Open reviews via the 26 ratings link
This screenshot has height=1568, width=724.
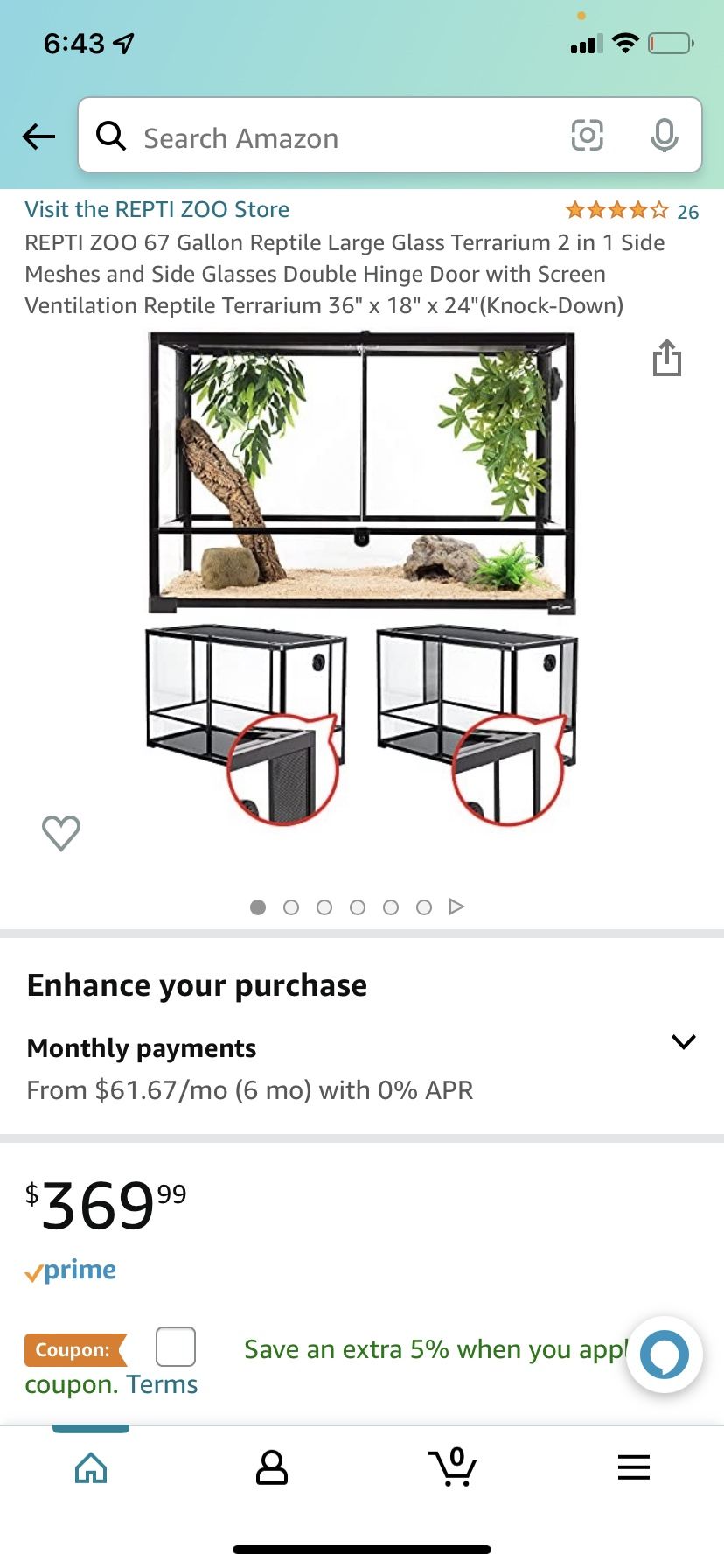point(687,210)
